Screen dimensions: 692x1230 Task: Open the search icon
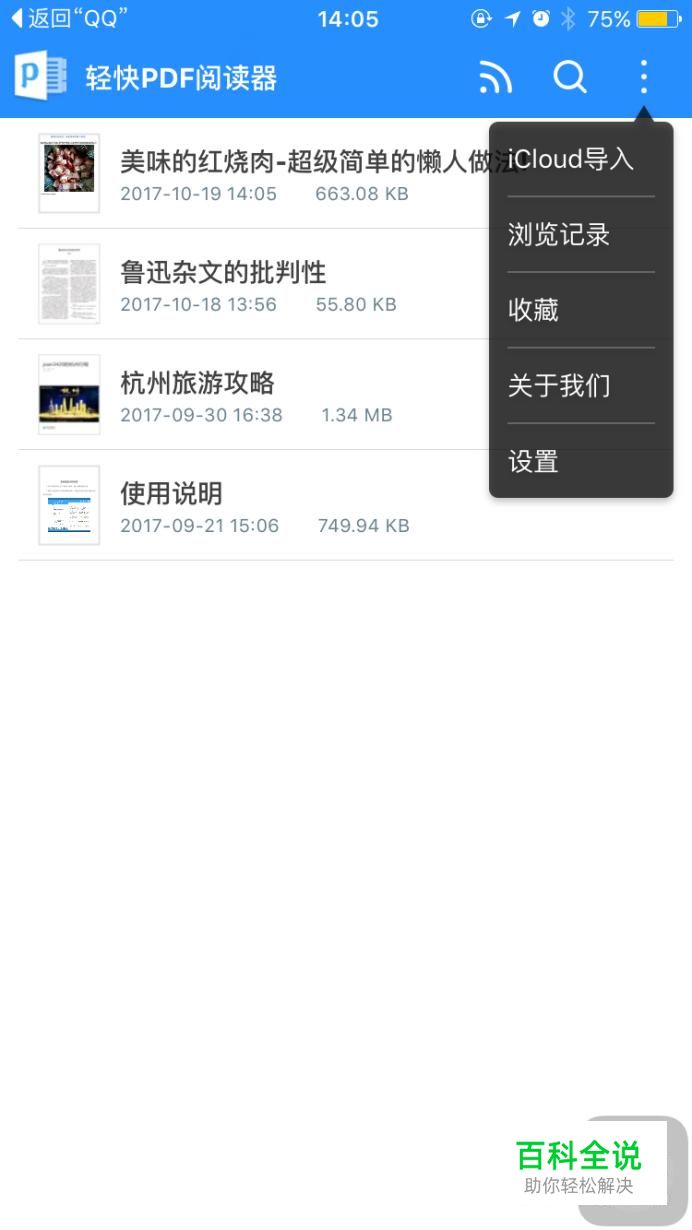[570, 77]
